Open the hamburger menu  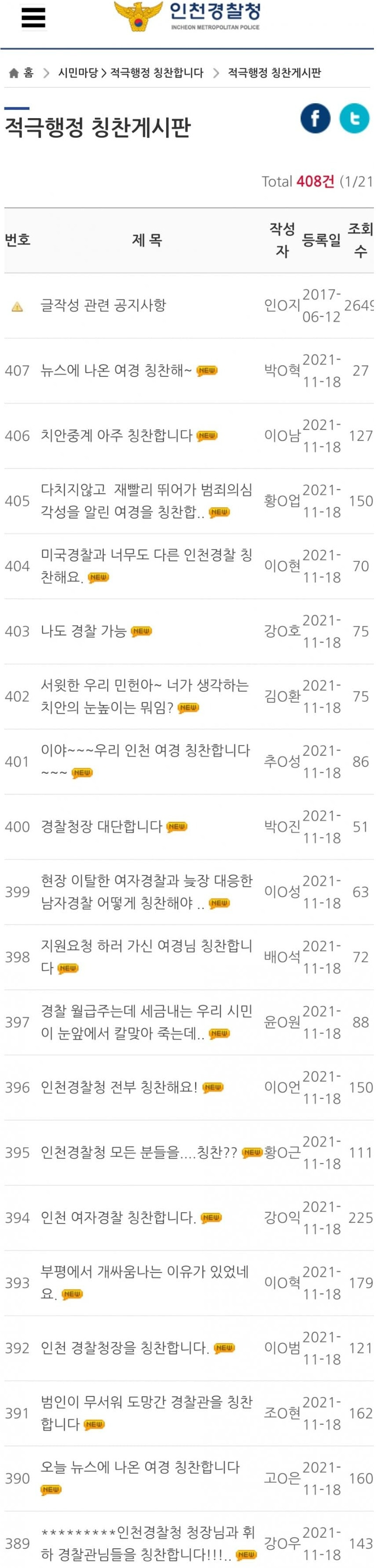coord(33,17)
